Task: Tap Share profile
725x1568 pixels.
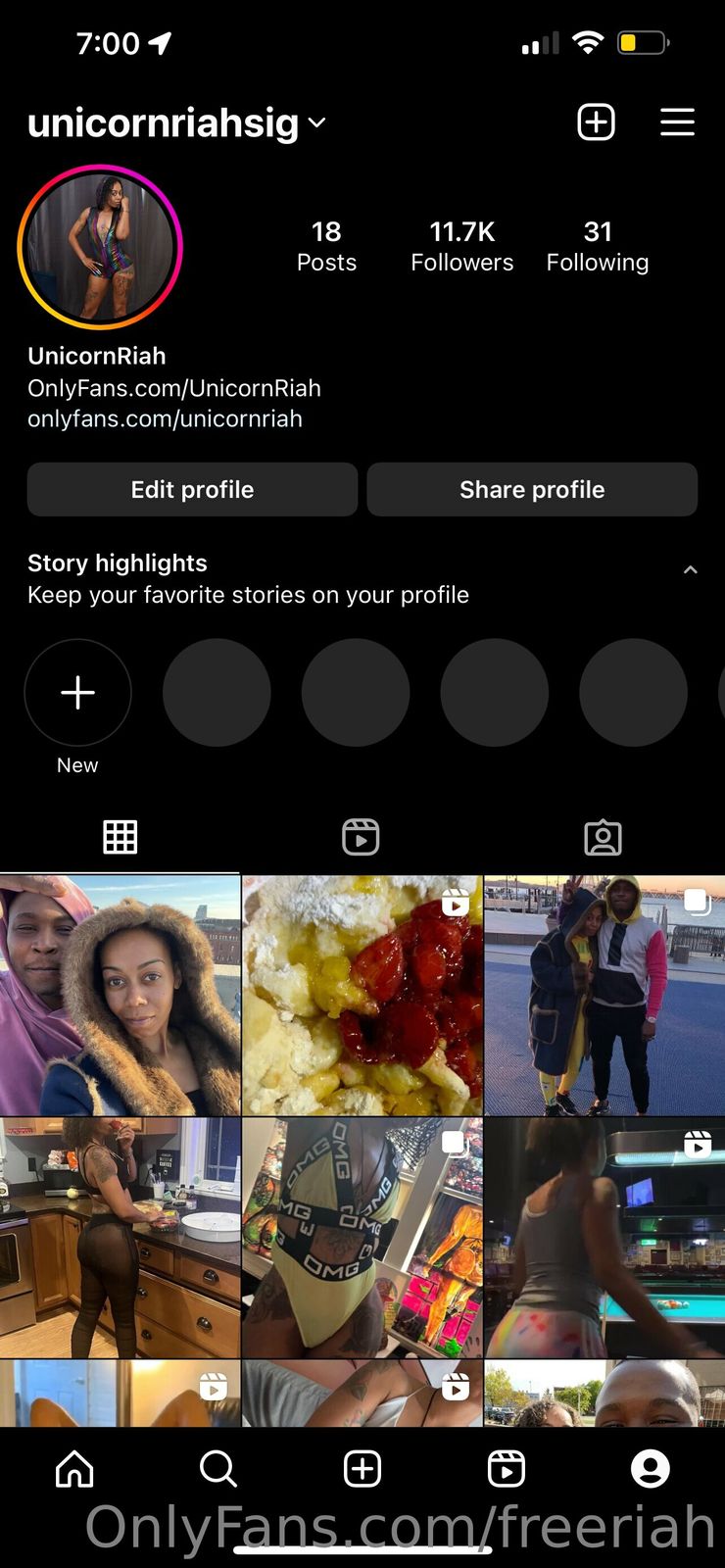Action: point(532,490)
